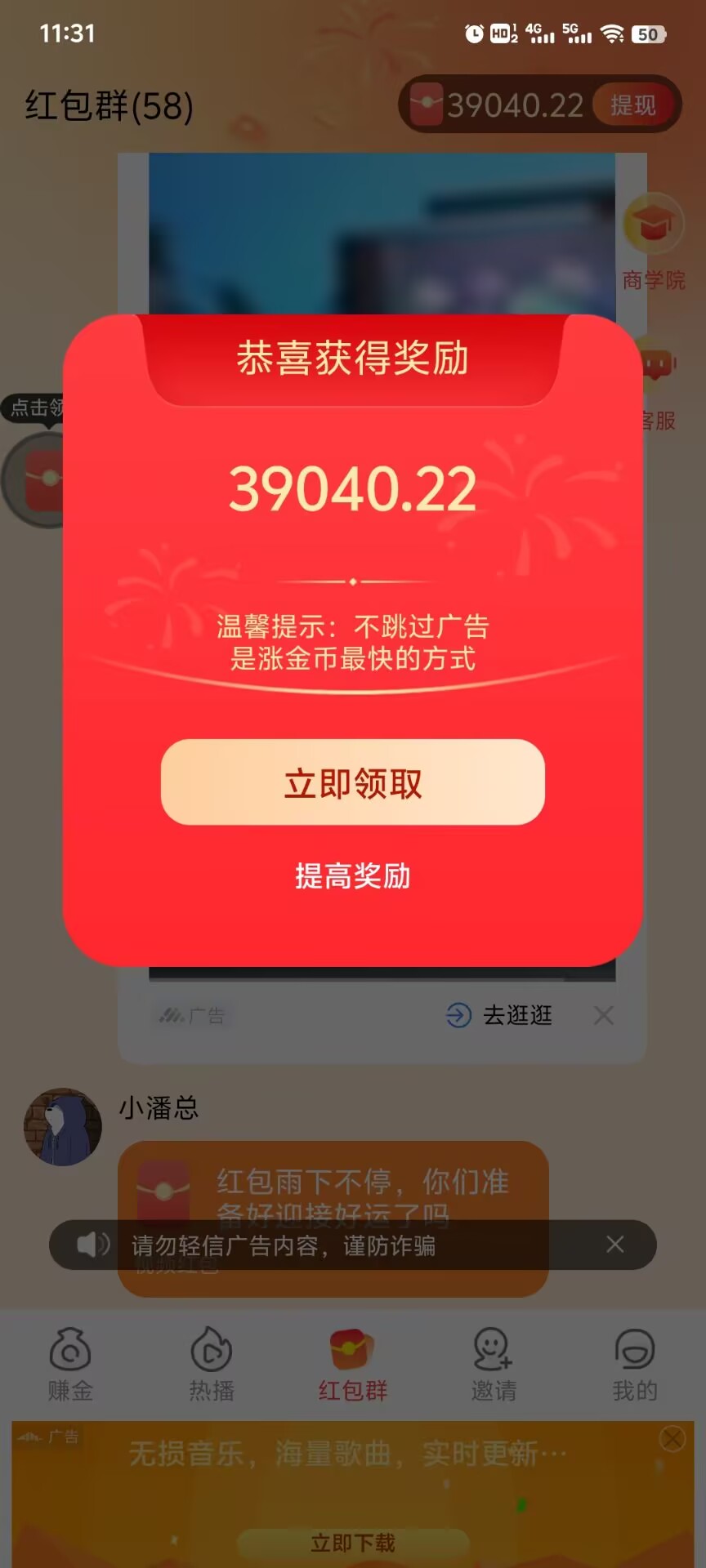
Task: Open the 红包群 tab
Action: pos(353,1365)
